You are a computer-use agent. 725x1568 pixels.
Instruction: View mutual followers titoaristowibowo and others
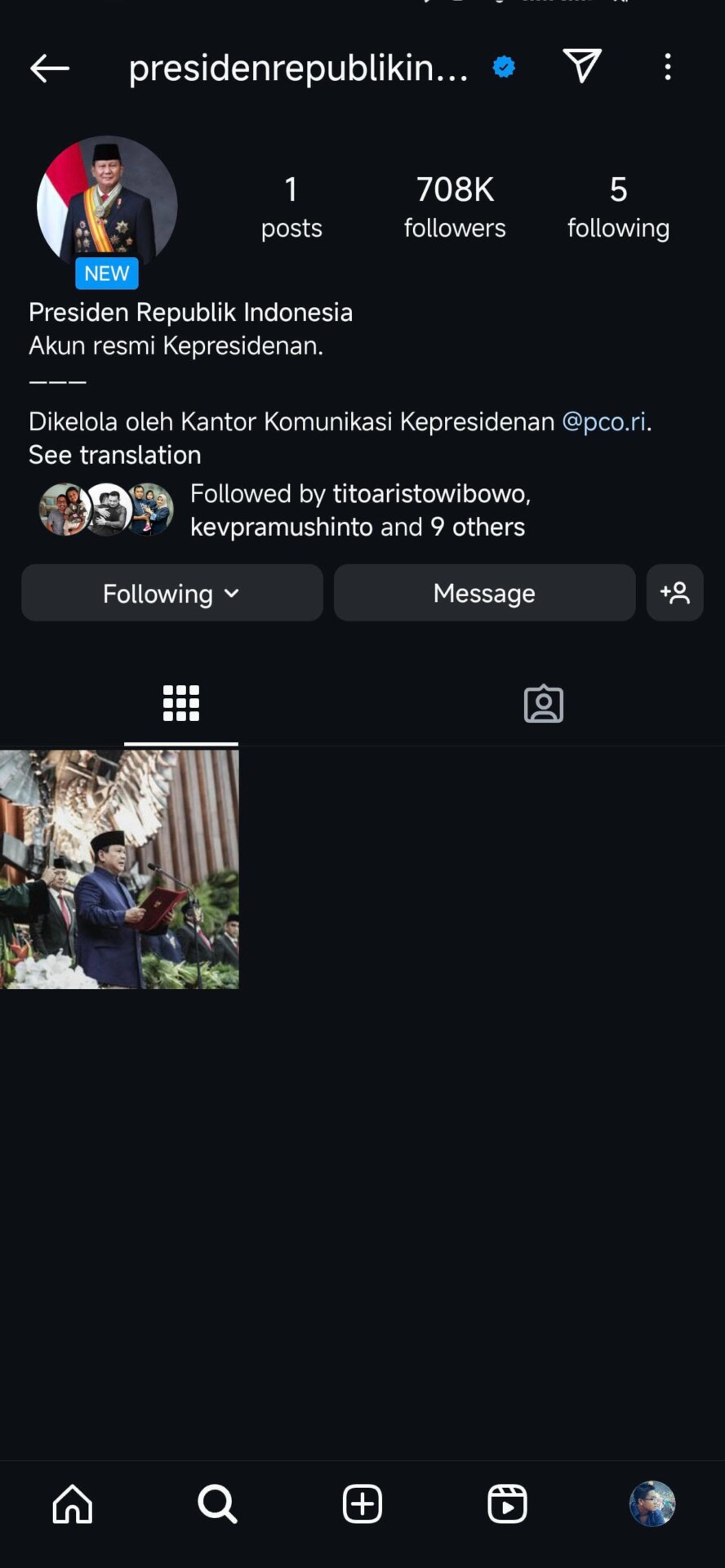point(359,510)
